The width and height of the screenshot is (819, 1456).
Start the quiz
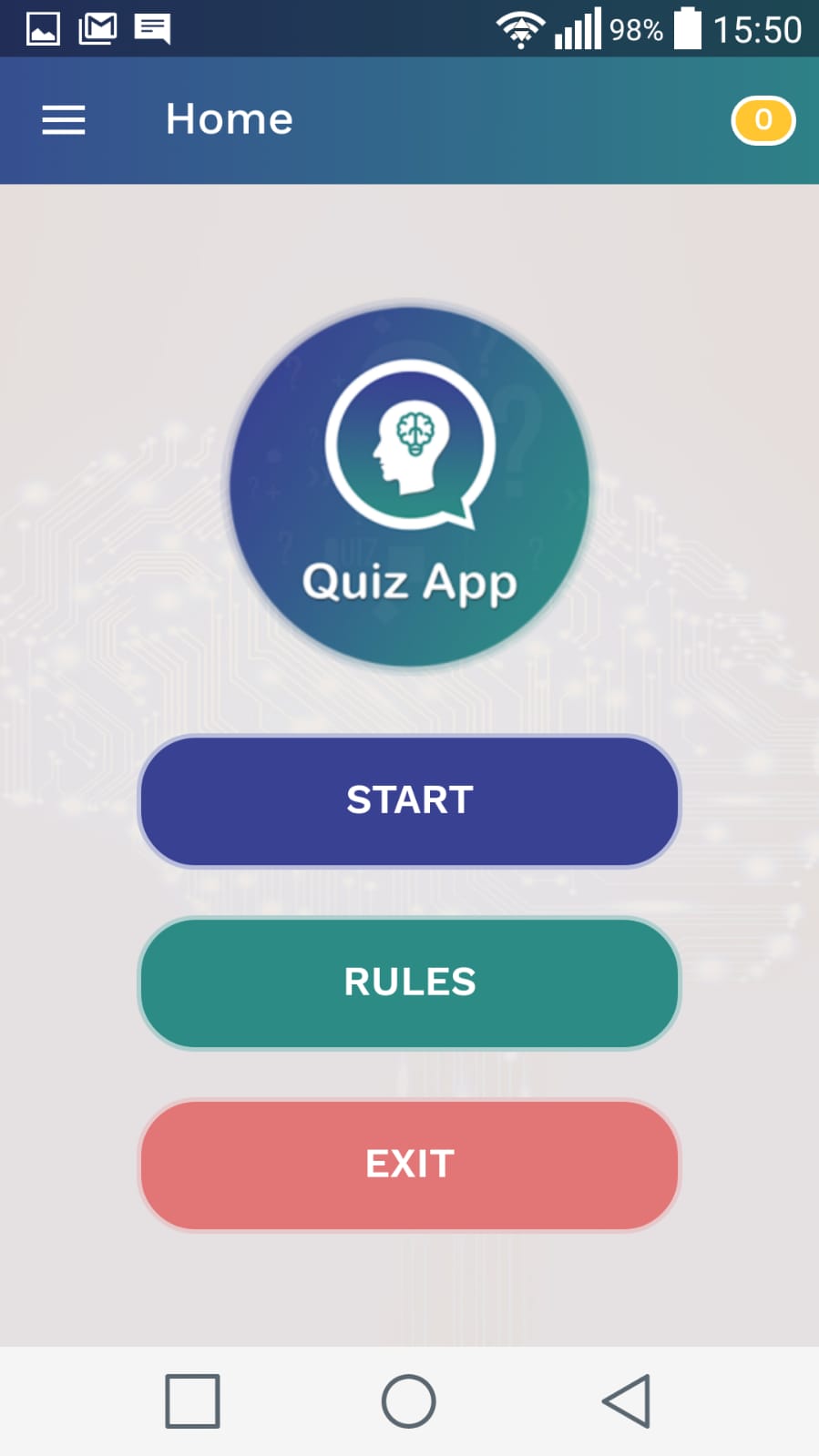click(x=409, y=800)
